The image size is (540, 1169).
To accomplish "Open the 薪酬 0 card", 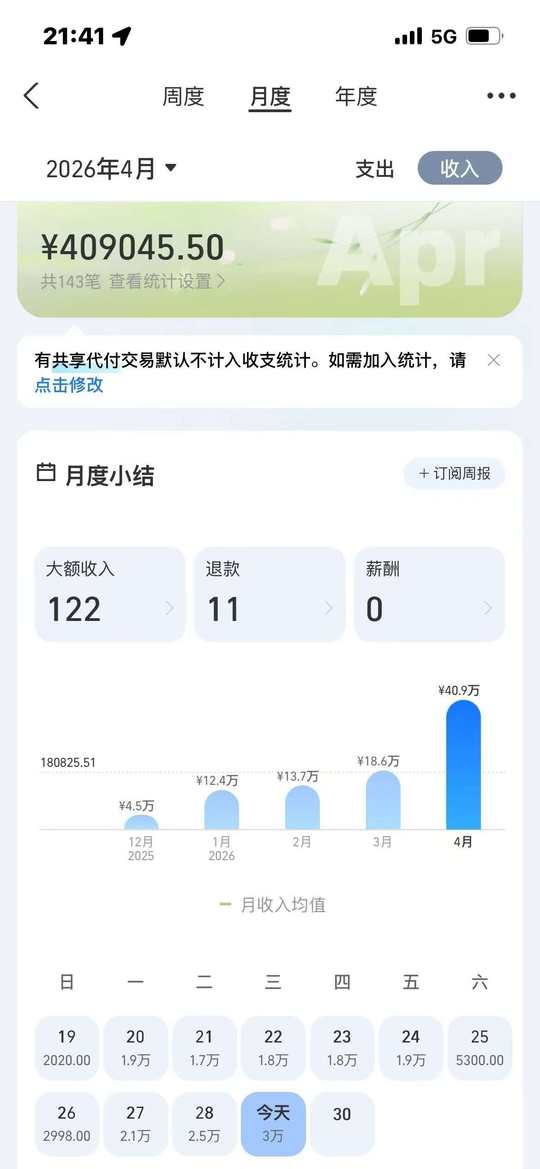I will (x=429, y=594).
